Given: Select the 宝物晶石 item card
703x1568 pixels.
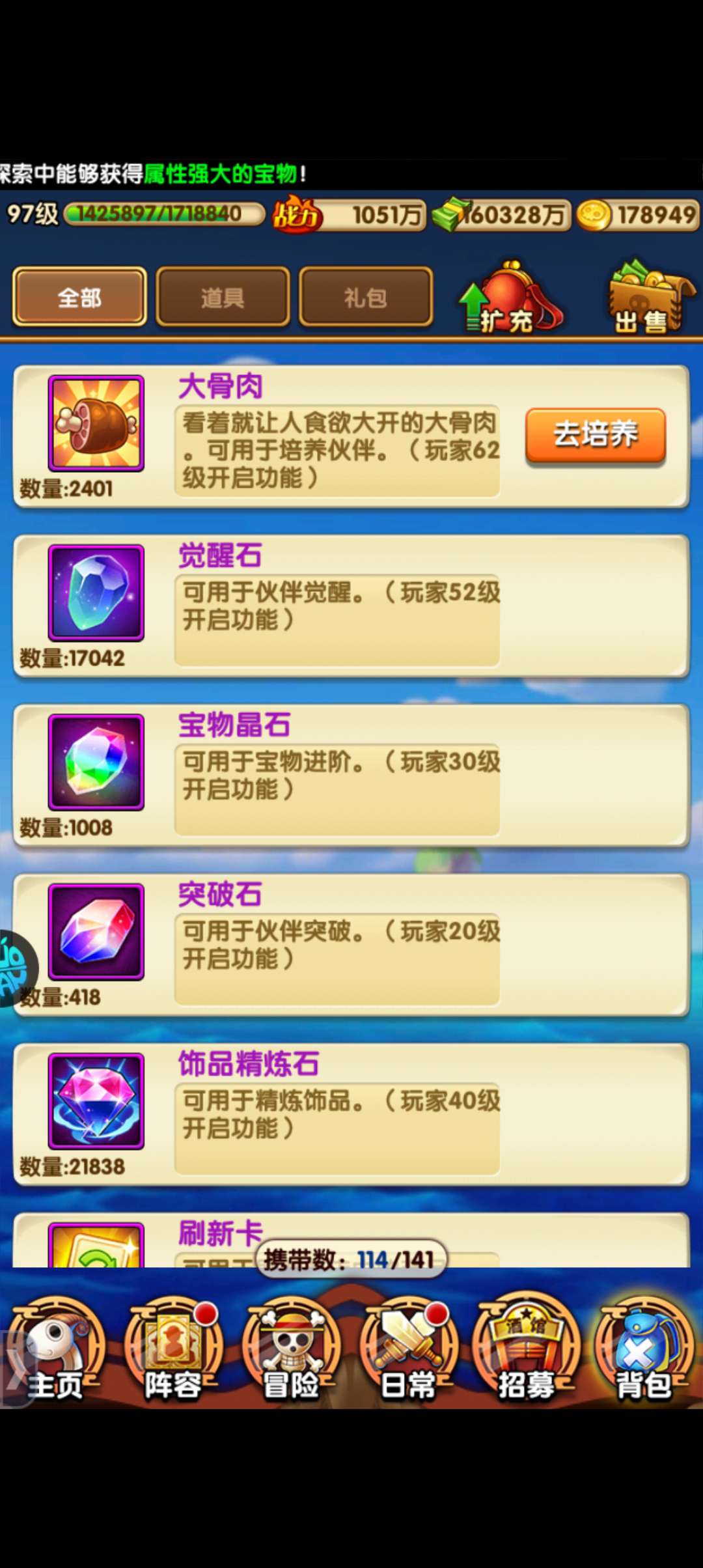Looking at the screenshot, I should (x=350, y=776).
